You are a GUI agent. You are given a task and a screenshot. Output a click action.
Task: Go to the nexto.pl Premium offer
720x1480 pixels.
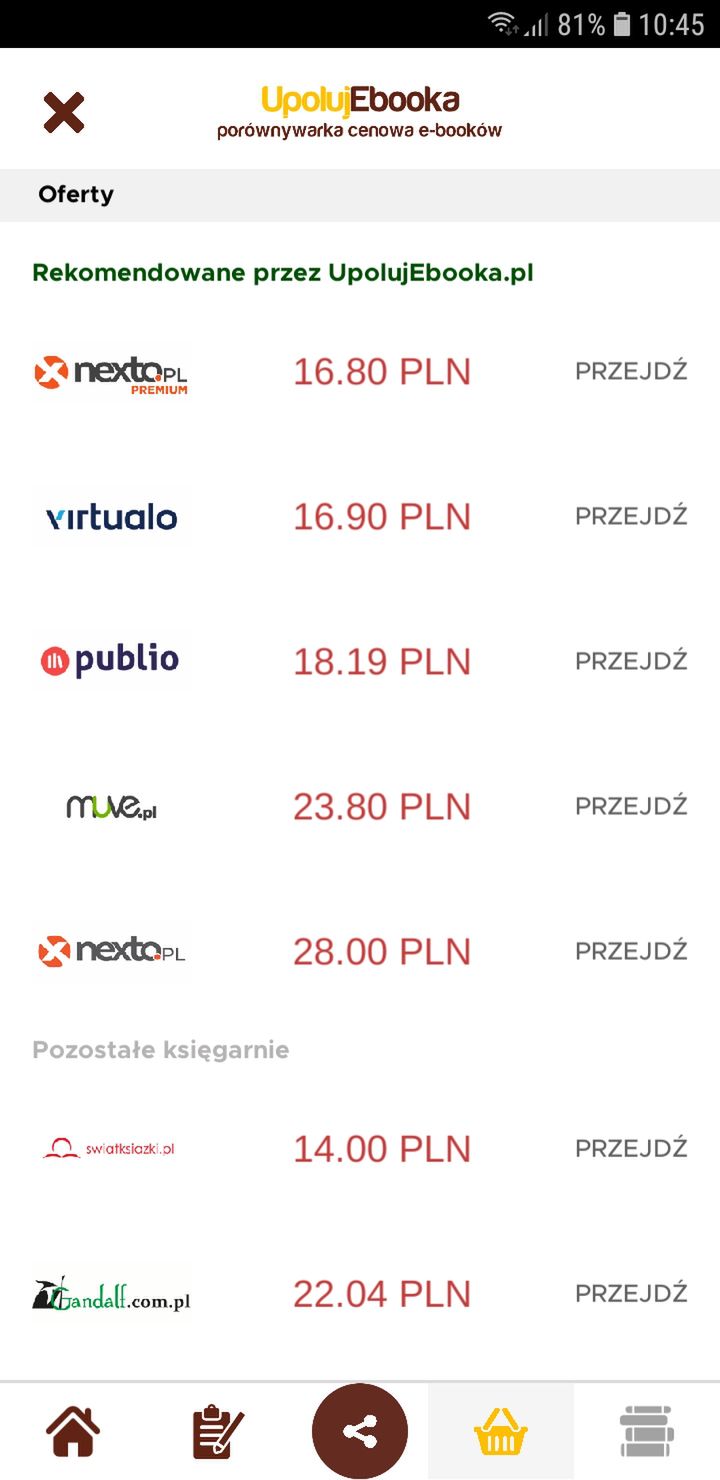(x=631, y=371)
